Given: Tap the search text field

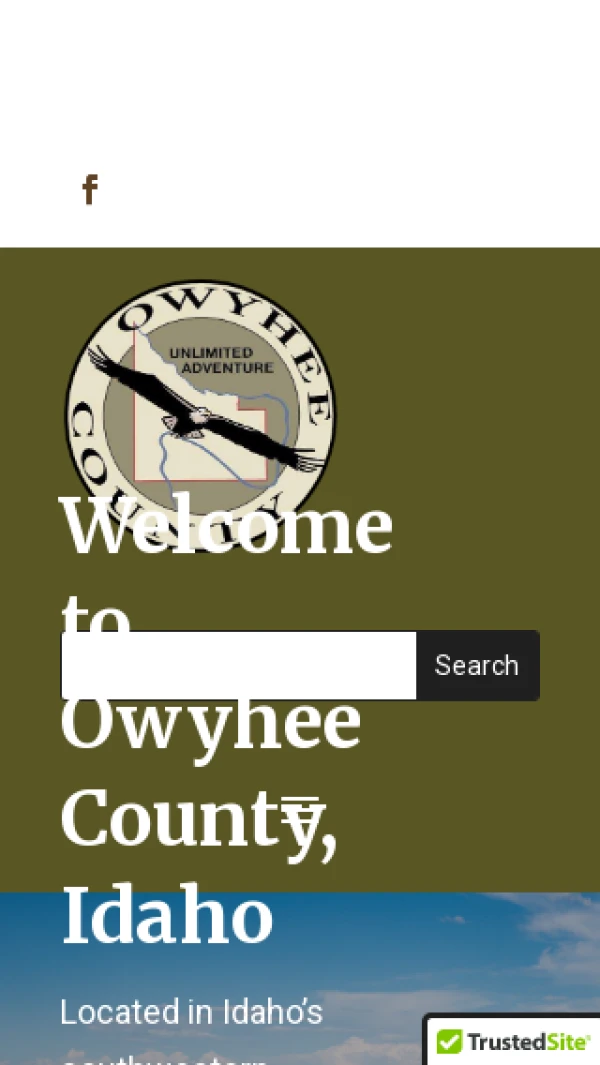Looking at the screenshot, I should [x=238, y=665].
